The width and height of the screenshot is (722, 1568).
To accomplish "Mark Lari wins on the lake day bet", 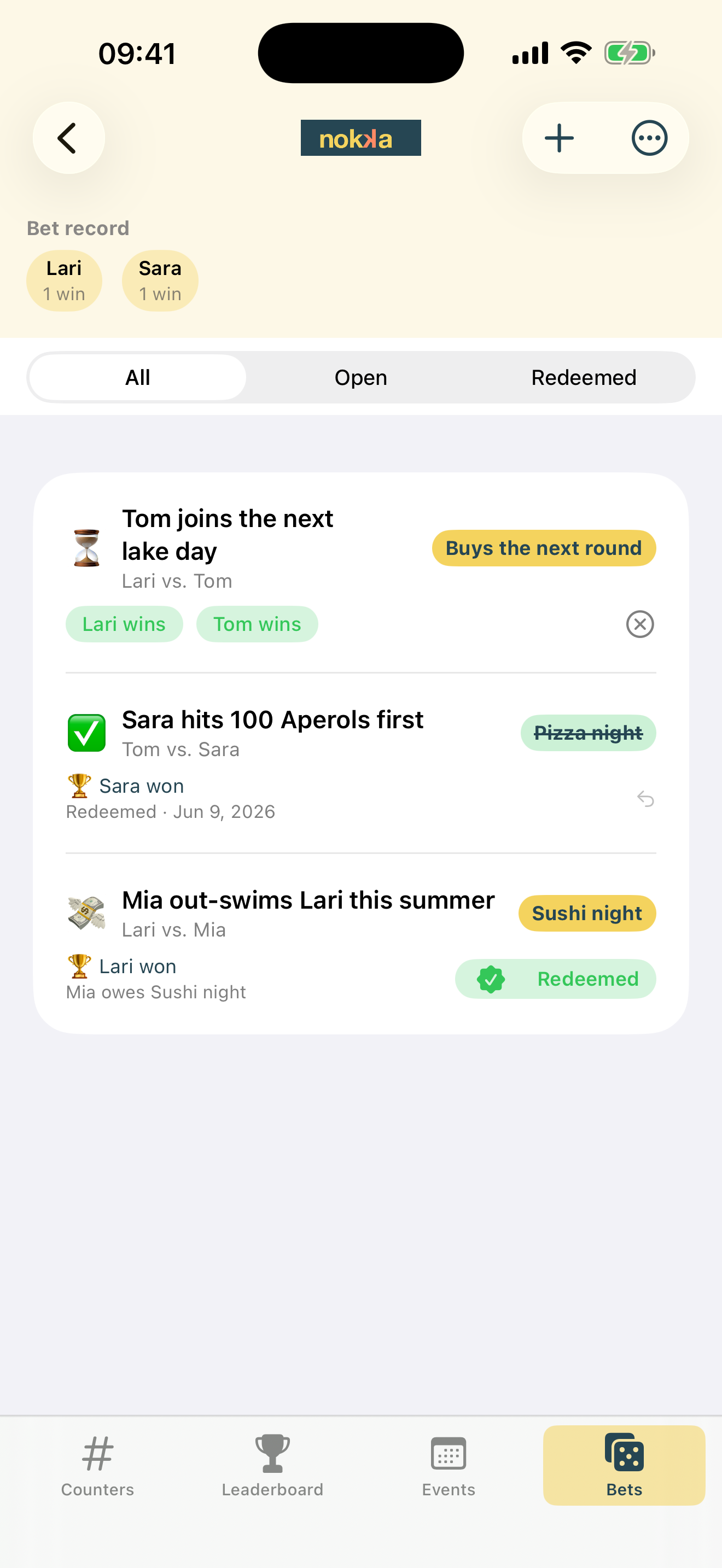I will pyautogui.click(x=124, y=624).
